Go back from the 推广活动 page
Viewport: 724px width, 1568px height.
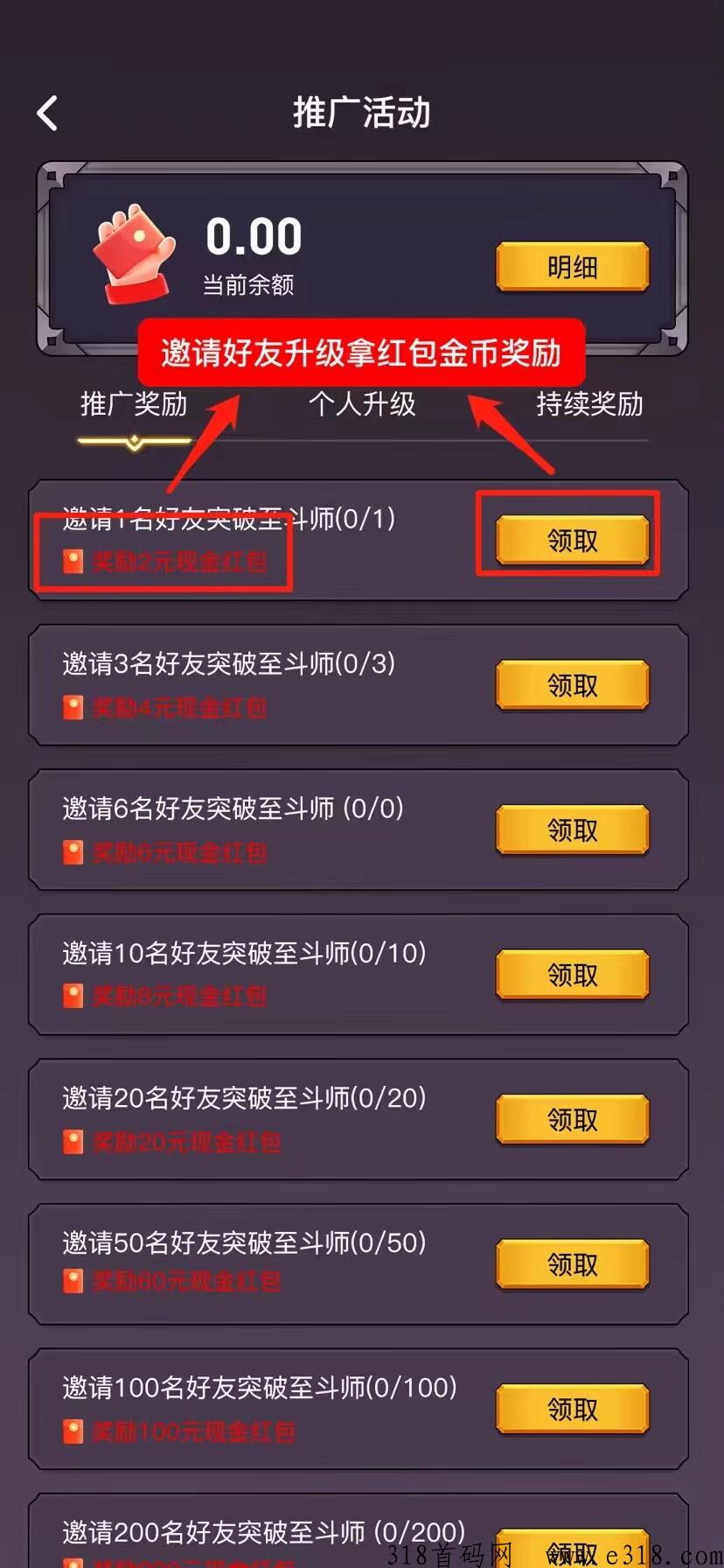[48, 114]
